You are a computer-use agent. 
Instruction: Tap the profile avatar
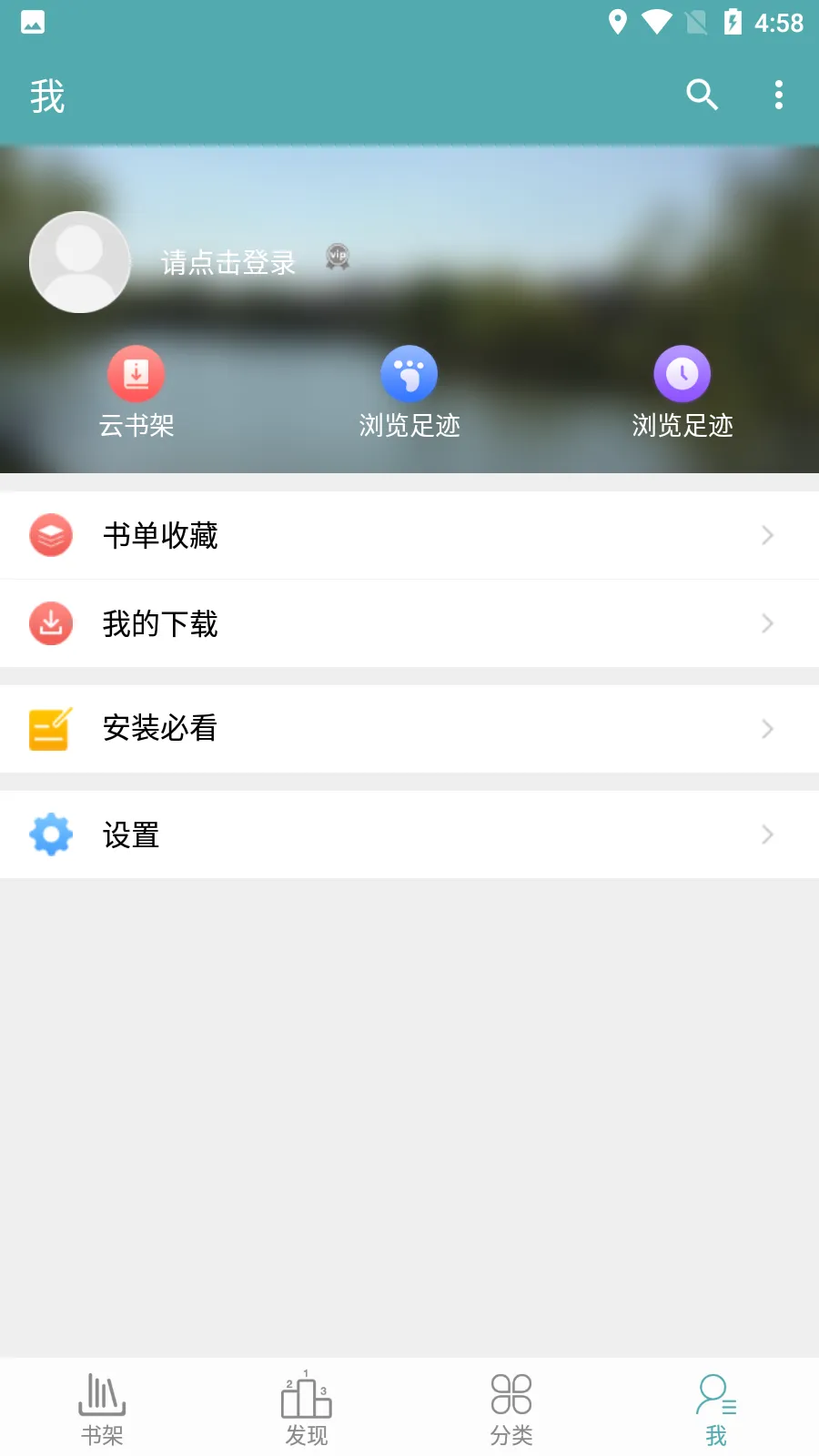(x=80, y=262)
